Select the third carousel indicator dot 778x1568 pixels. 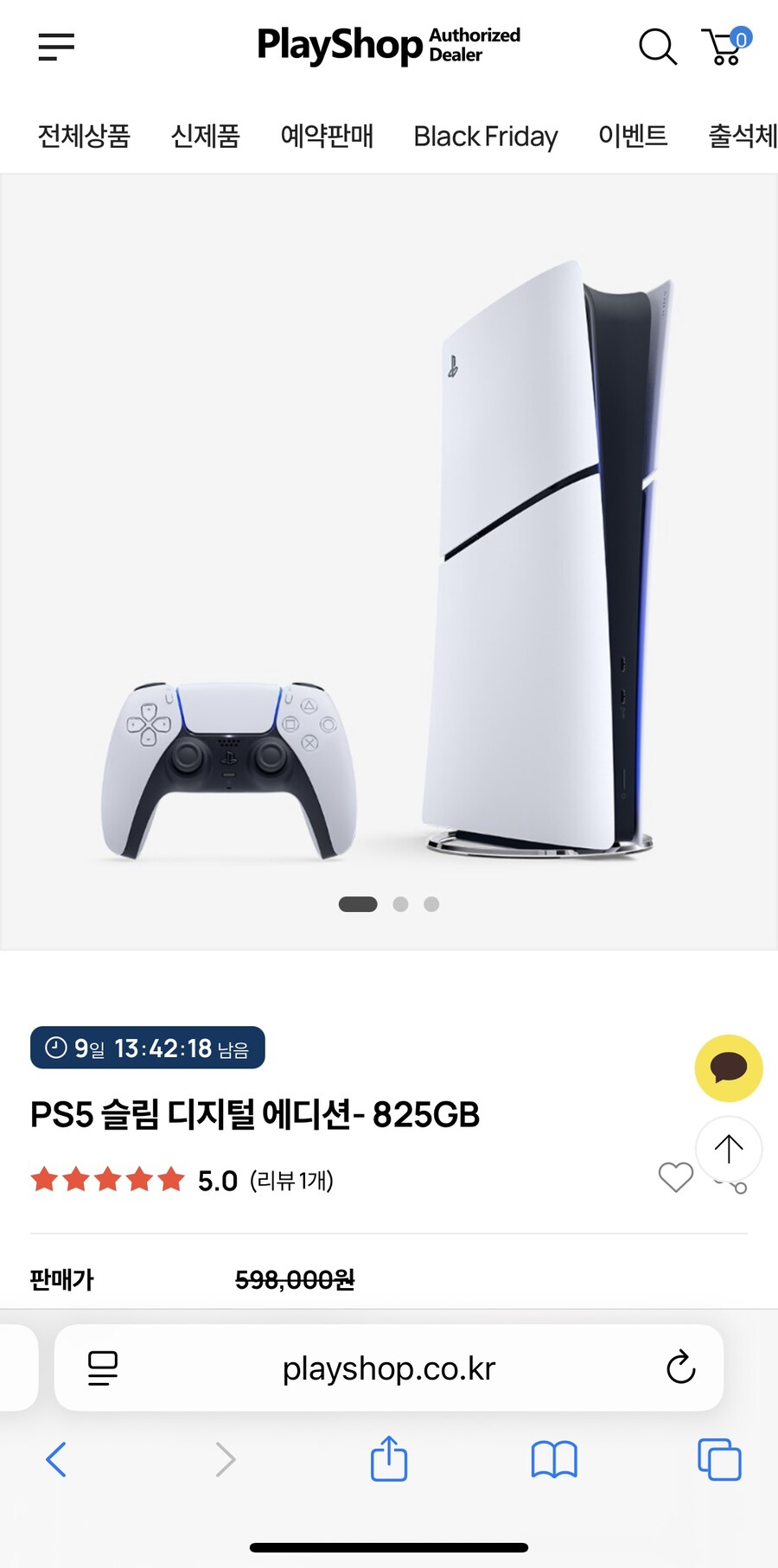430,903
